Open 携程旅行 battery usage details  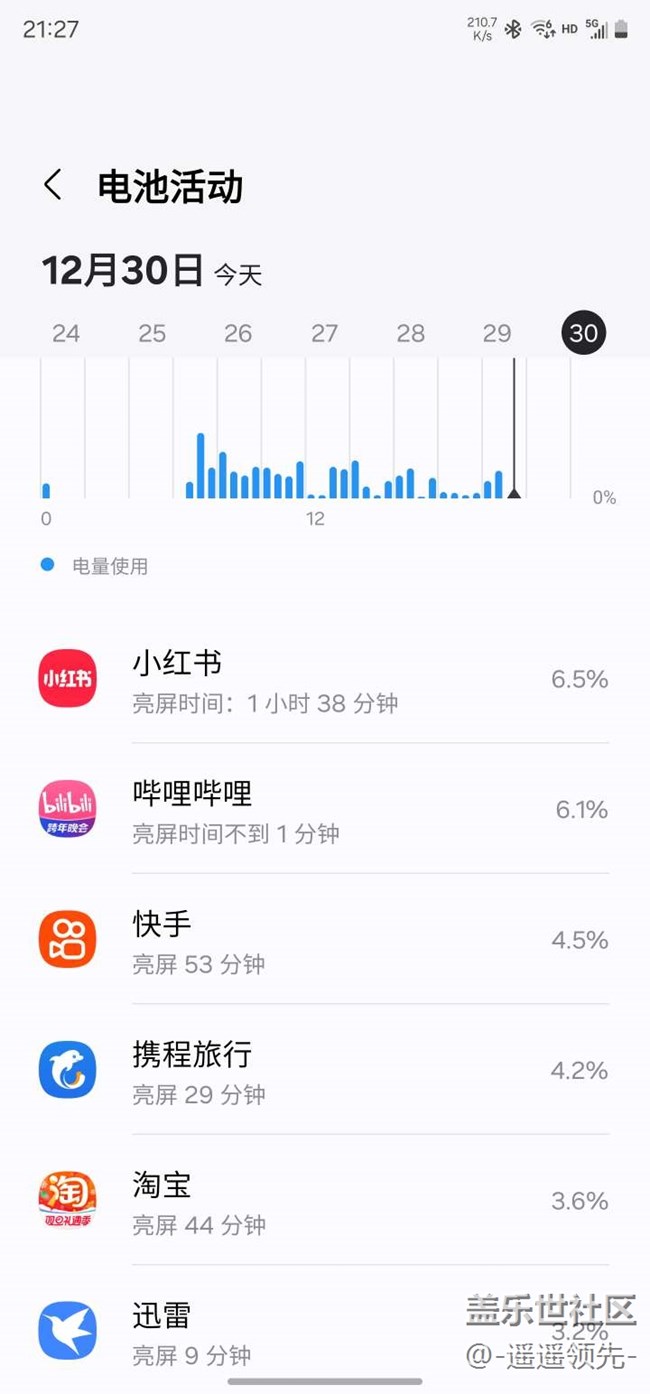pyautogui.click(x=324, y=1070)
